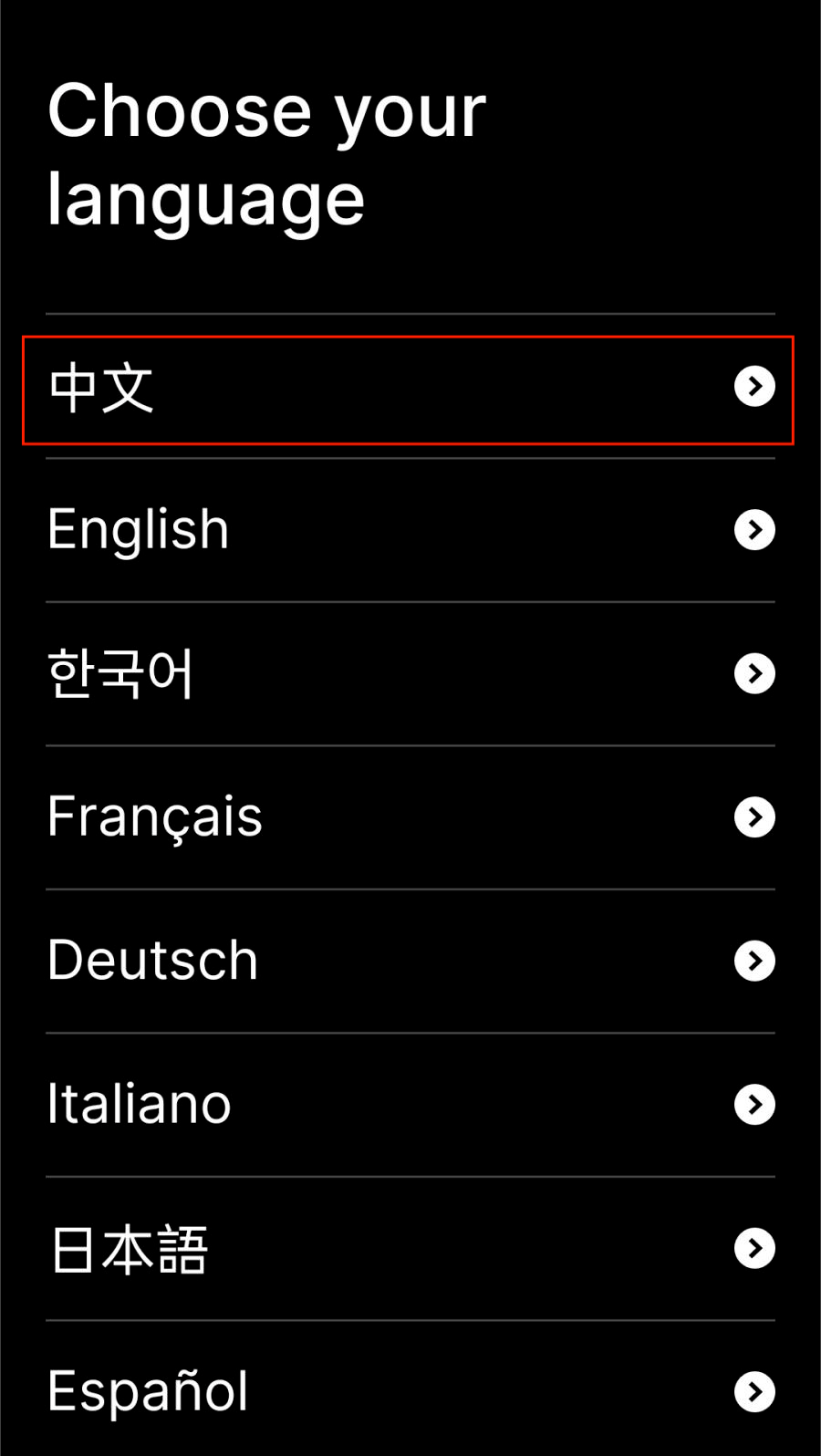Select the Français language option
Image resolution: width=821 pixels, height=1456 pixels.
(x=409, y=817)
